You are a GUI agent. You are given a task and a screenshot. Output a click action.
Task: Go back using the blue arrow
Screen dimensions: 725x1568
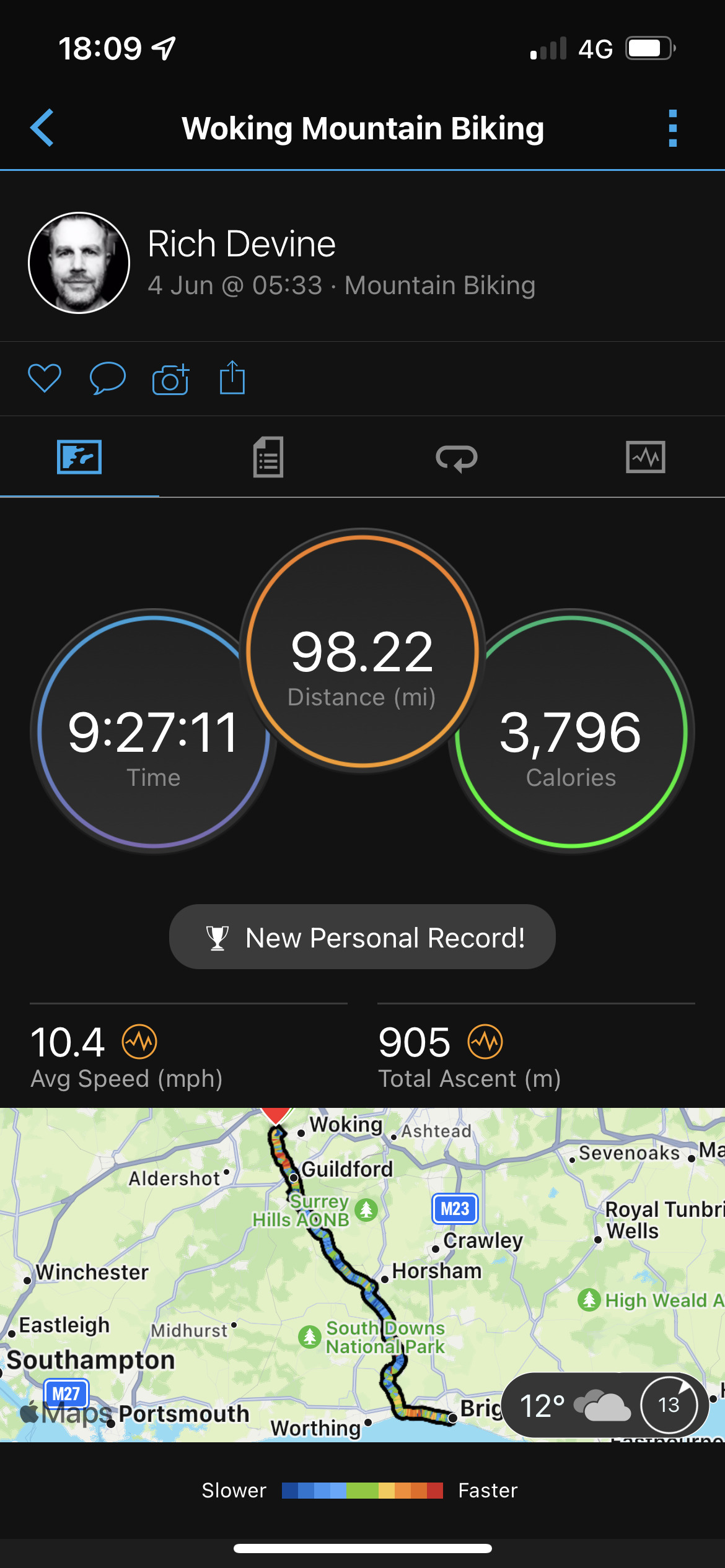click(42, 128)
